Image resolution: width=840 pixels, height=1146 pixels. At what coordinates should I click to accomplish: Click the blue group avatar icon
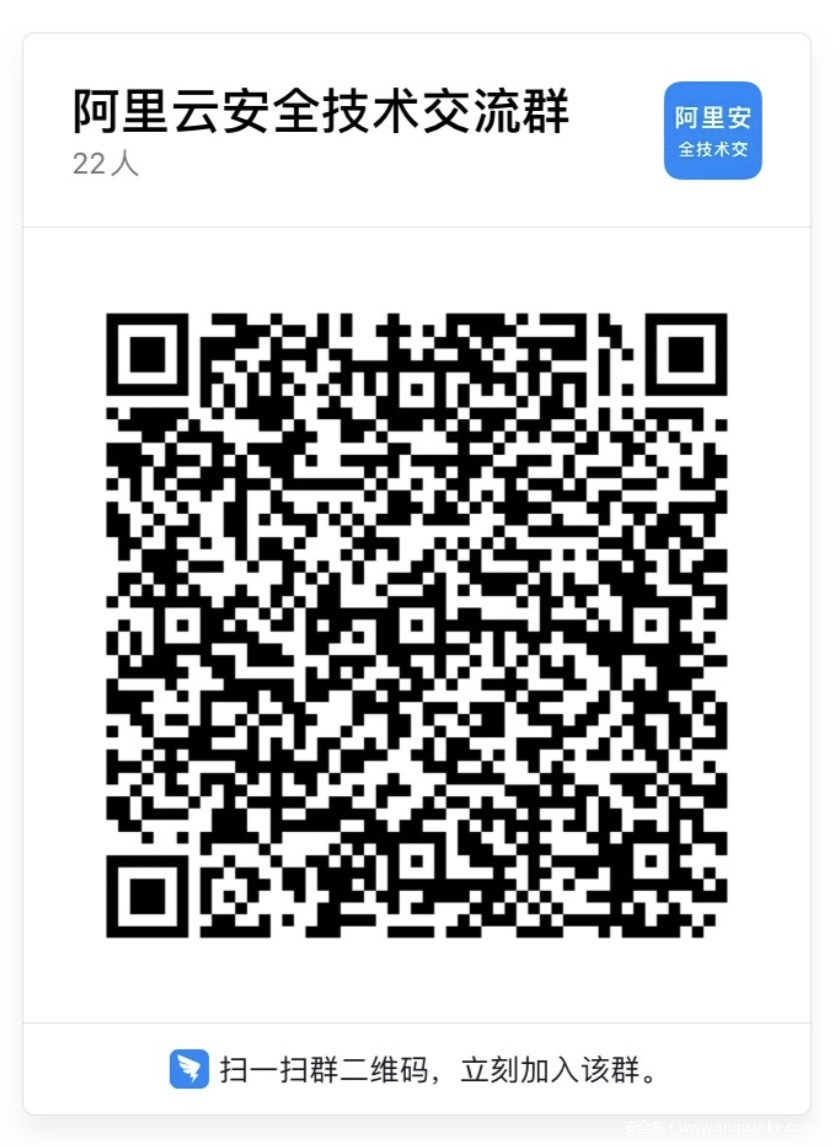(x=712, y=130)
